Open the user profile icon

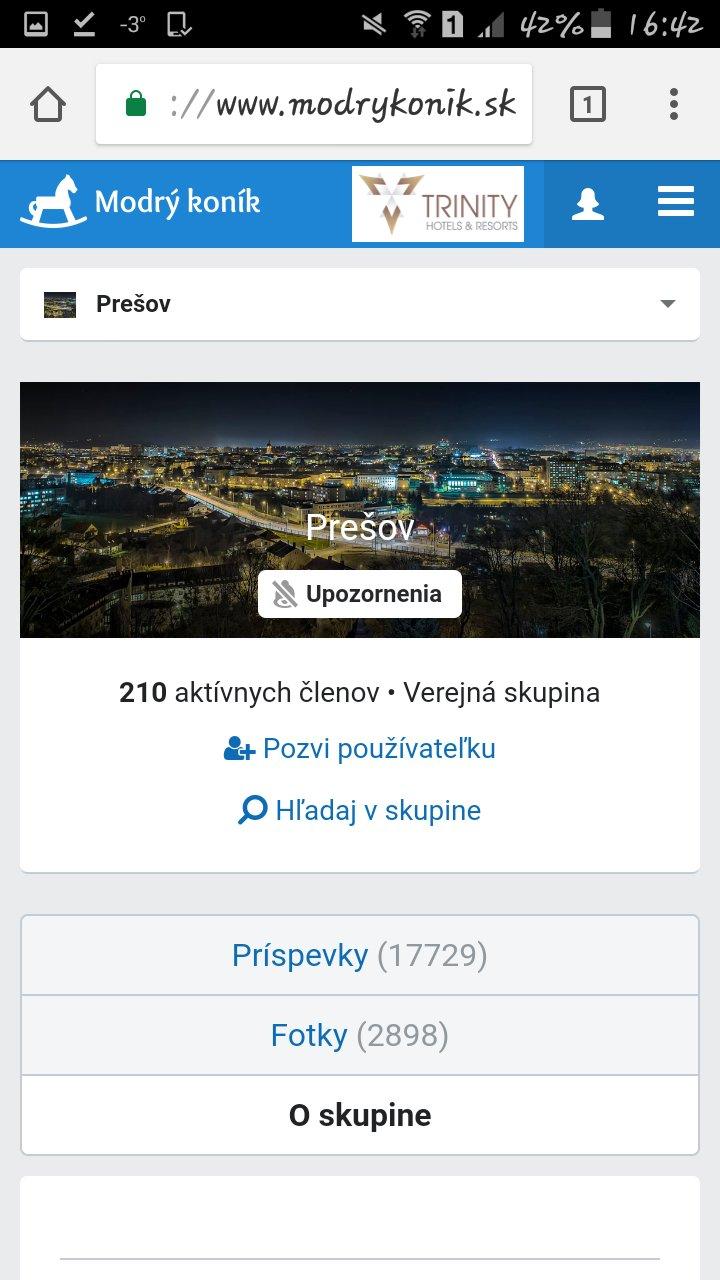pyautogui.click(x=587, y=204)
